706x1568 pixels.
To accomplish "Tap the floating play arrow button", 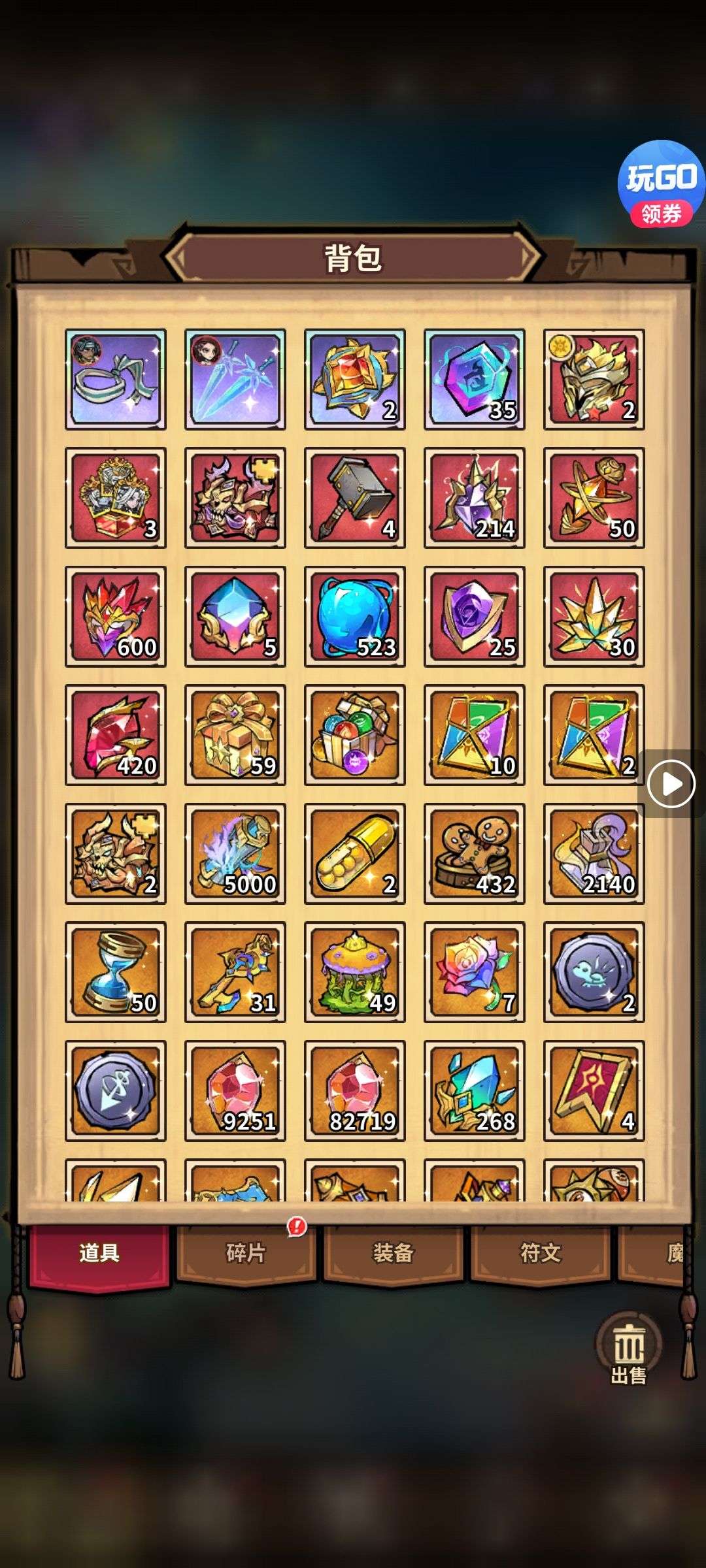I will click(x=671, y=784).
